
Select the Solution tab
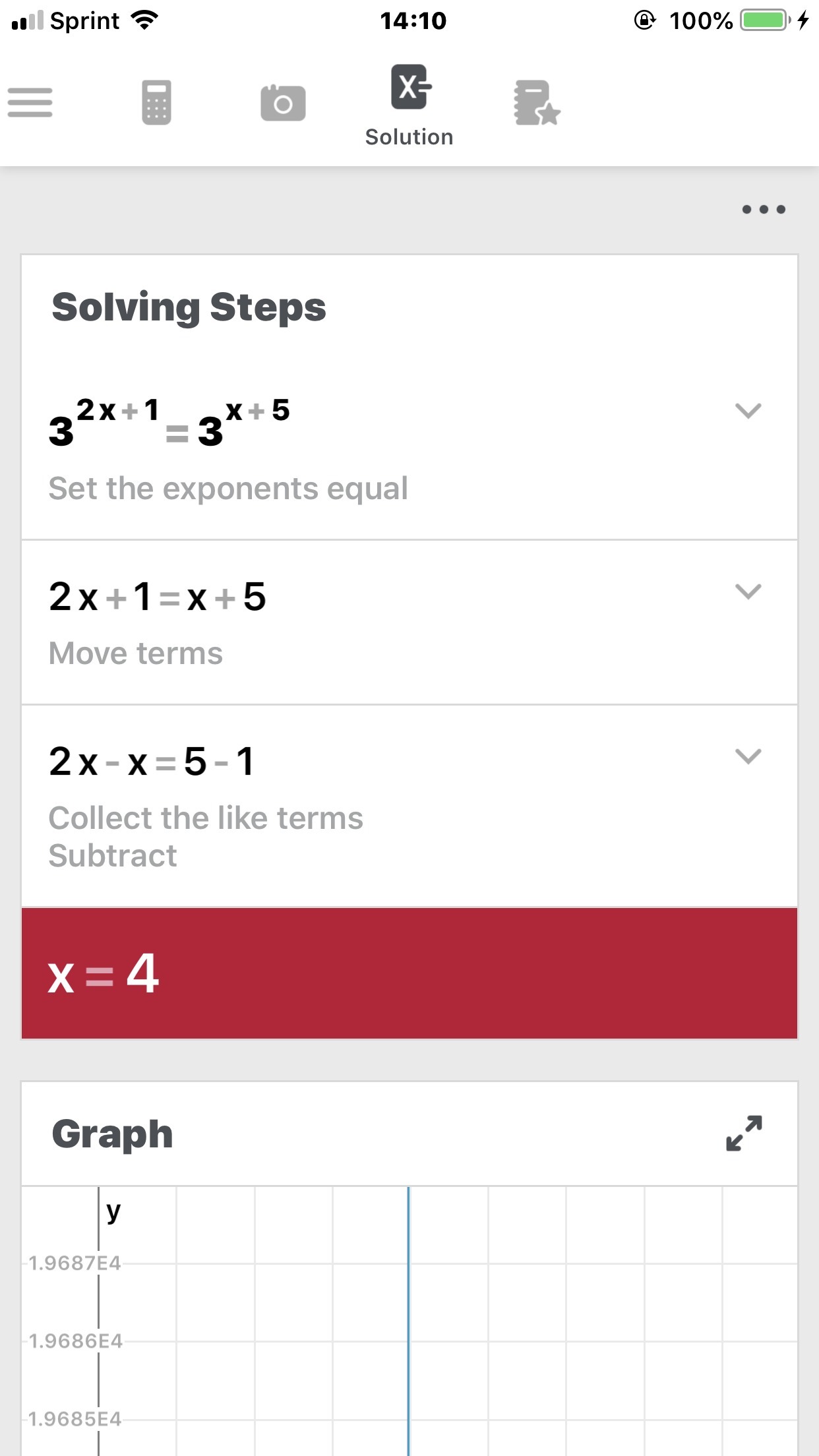pyautogui.click(x=409, y=106)
